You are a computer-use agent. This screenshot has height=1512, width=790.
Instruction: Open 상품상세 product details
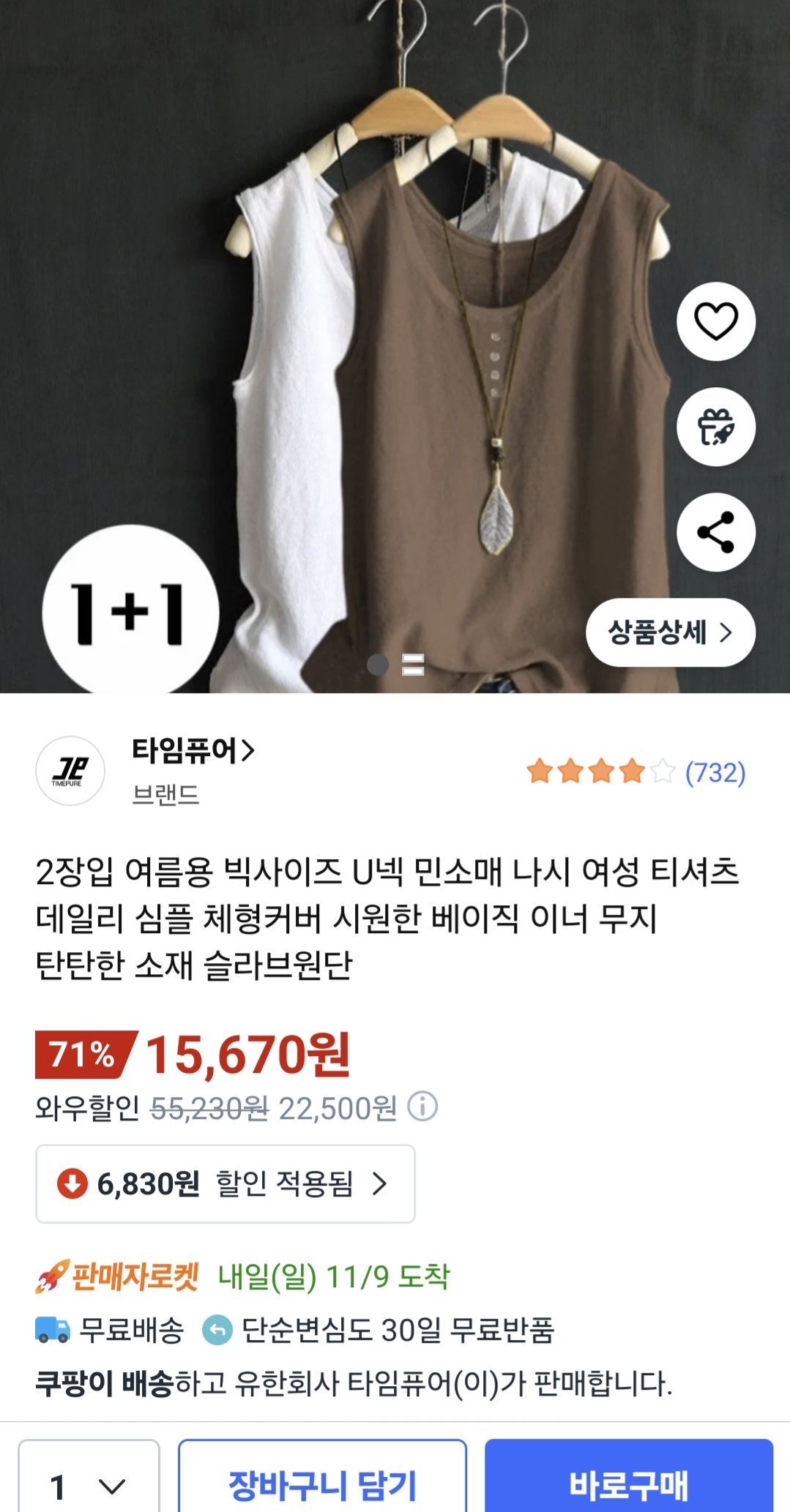670,632
